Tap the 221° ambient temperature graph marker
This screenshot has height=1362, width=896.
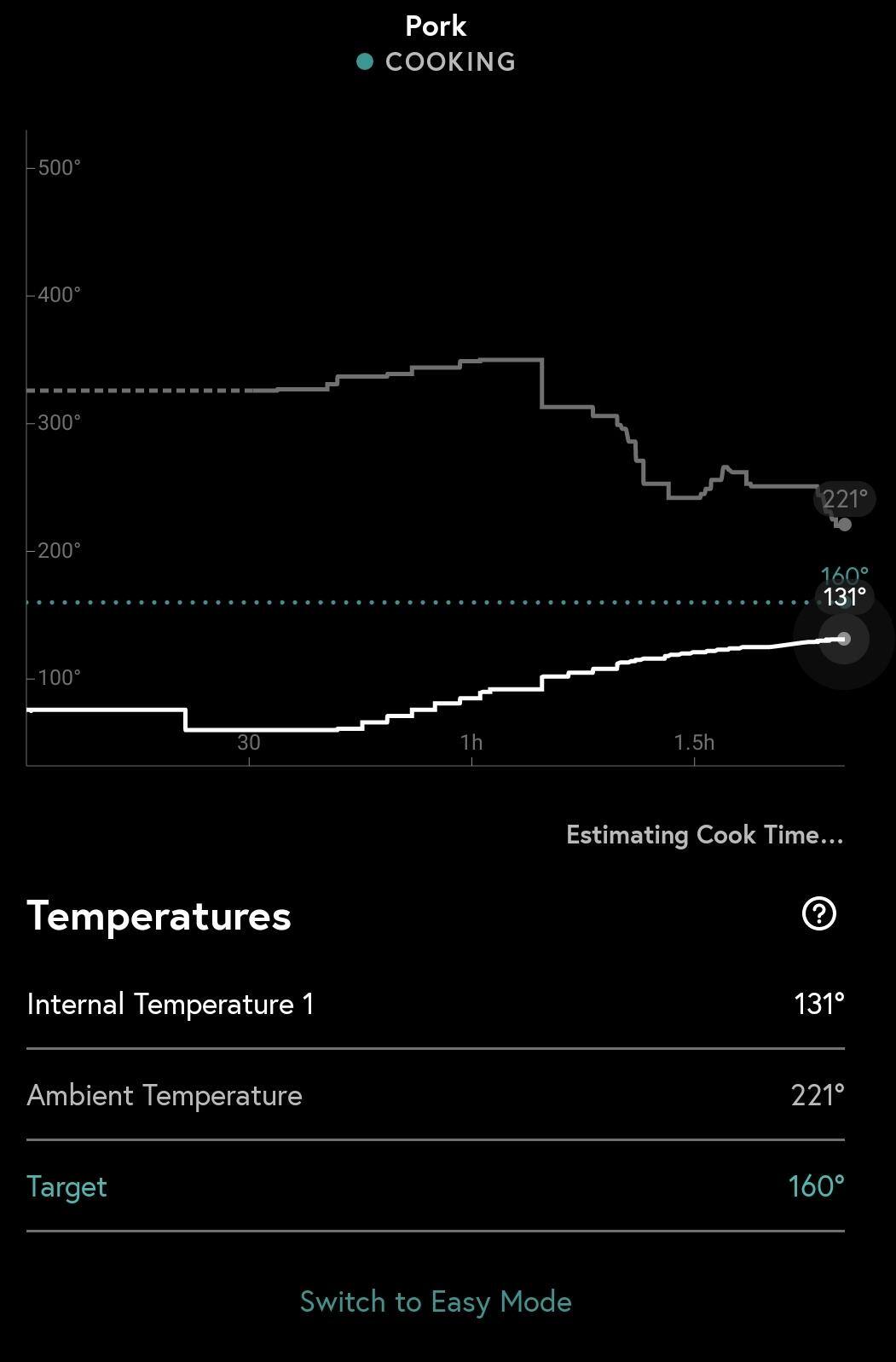pyautogui.click(x=844, y=524)
